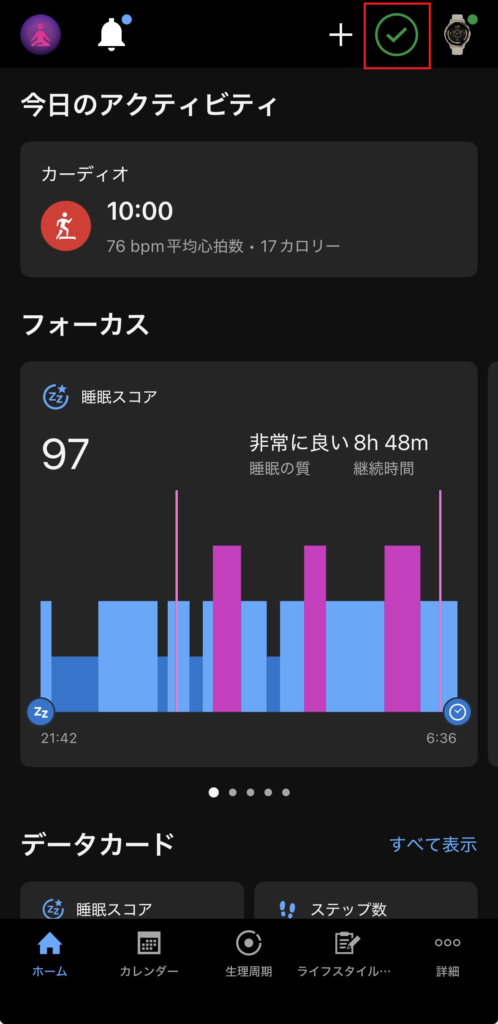498x1024 pixels.
Task: Tap the focus carousel page indicator dots
Action: coord(249,793)
